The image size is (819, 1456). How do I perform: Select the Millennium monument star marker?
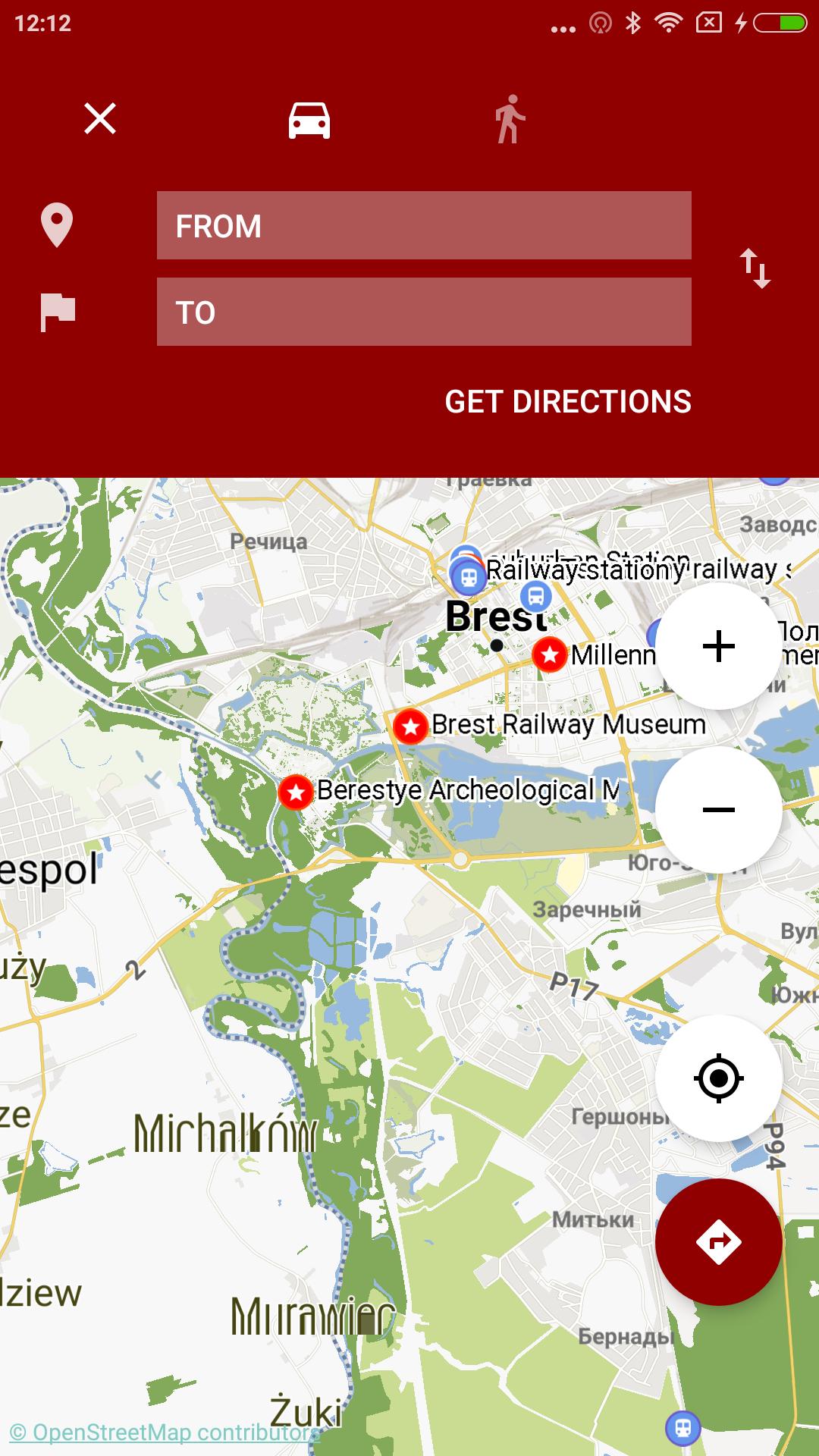(550, 654)
